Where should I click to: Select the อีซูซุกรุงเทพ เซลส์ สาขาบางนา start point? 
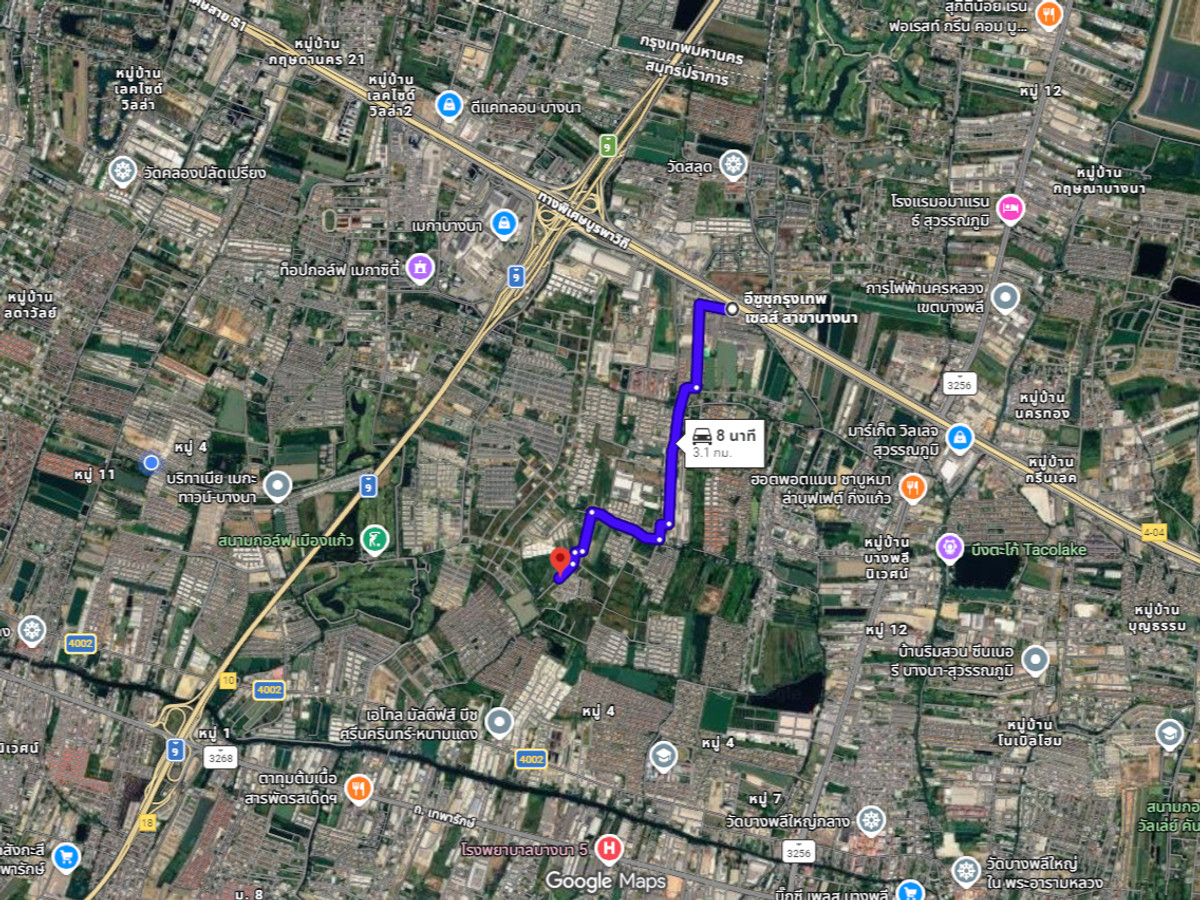coord(732,309)
